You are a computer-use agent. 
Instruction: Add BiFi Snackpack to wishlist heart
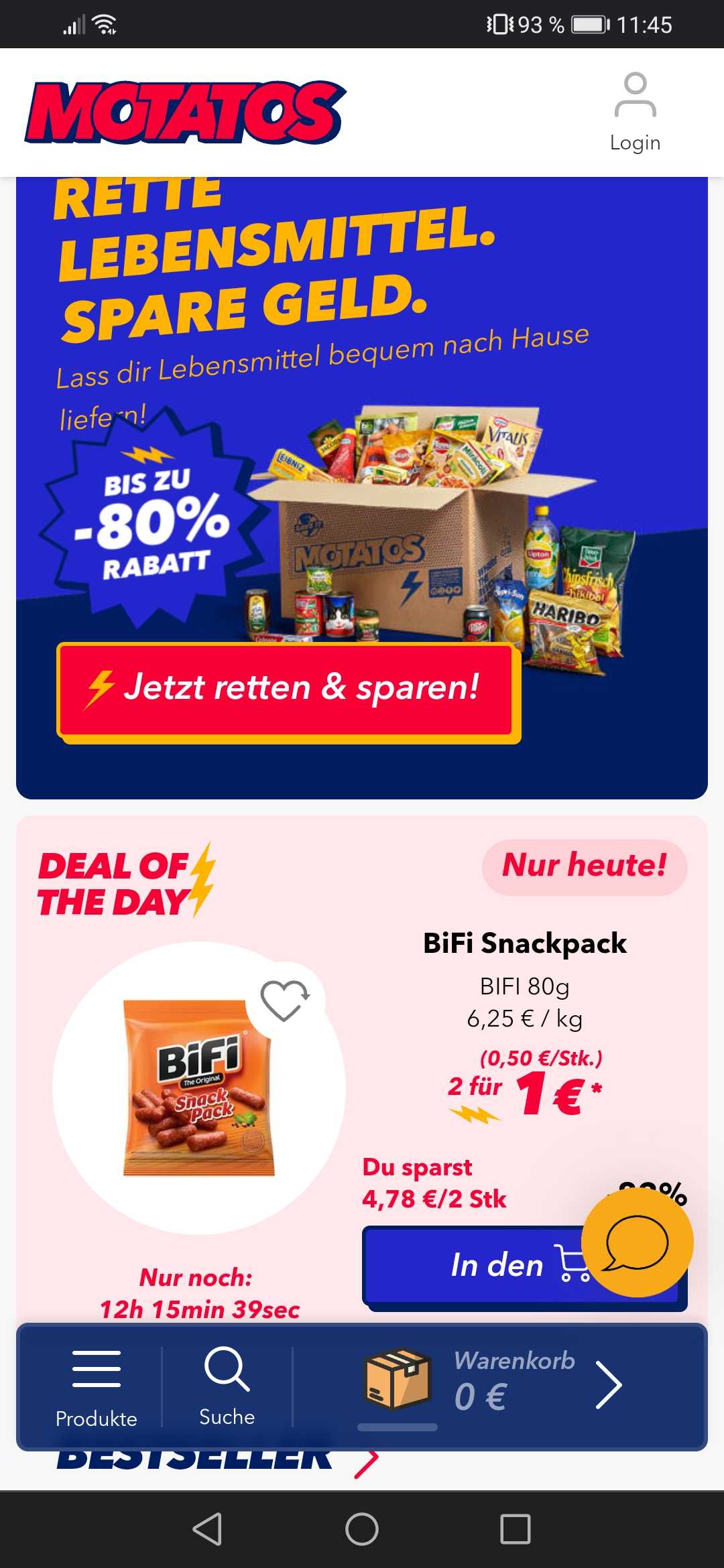click(285, 1000)
